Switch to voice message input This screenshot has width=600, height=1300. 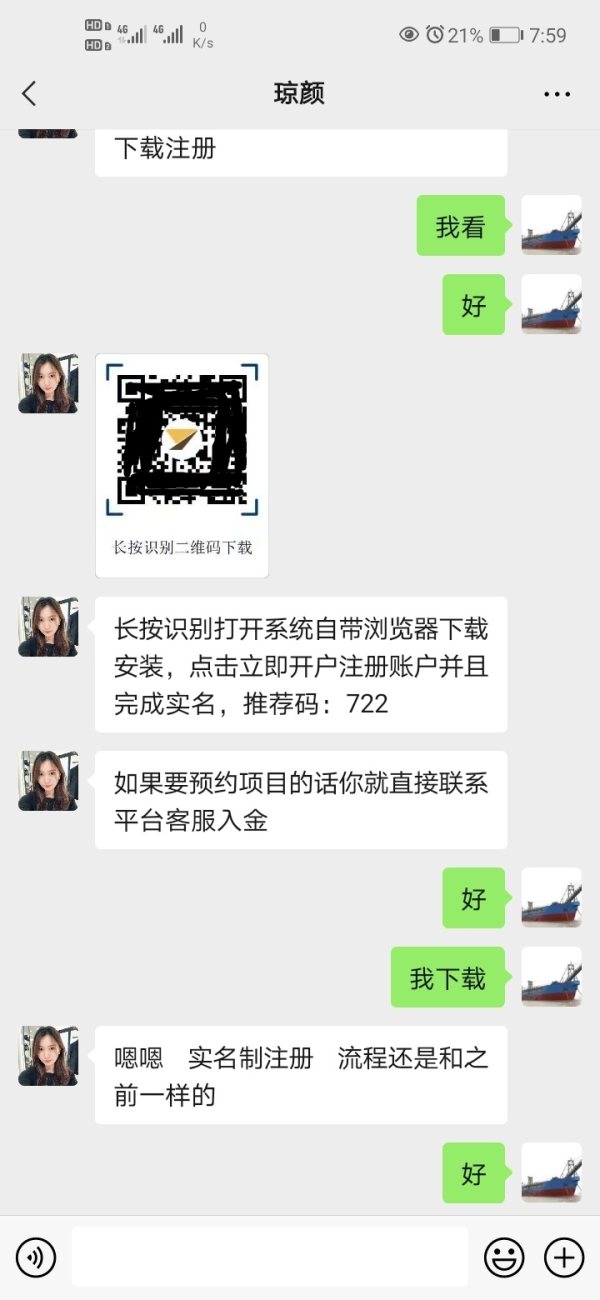[36, 1257]
